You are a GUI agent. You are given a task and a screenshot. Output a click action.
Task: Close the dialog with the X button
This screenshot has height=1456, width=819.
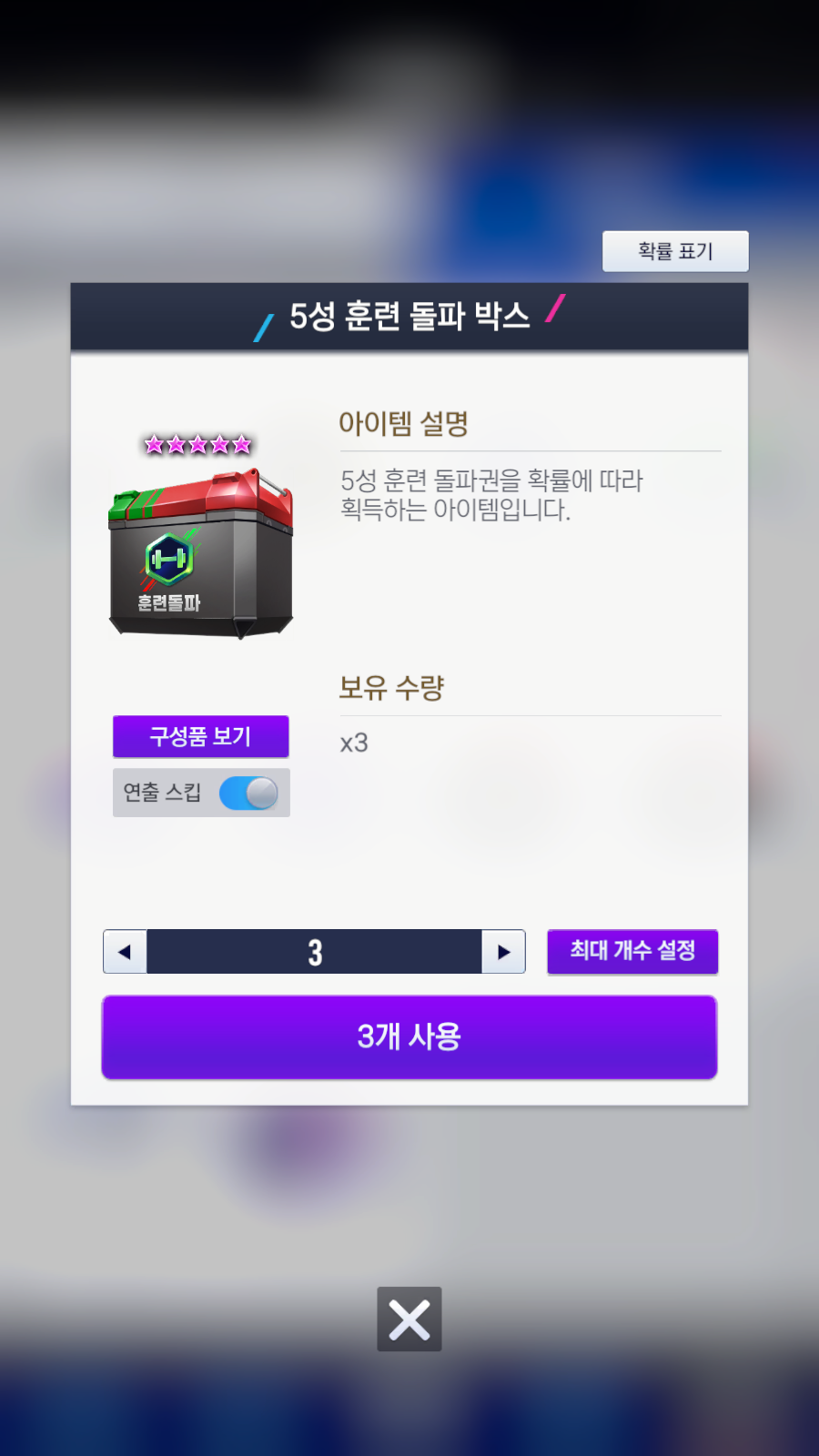pos(409,1319)
